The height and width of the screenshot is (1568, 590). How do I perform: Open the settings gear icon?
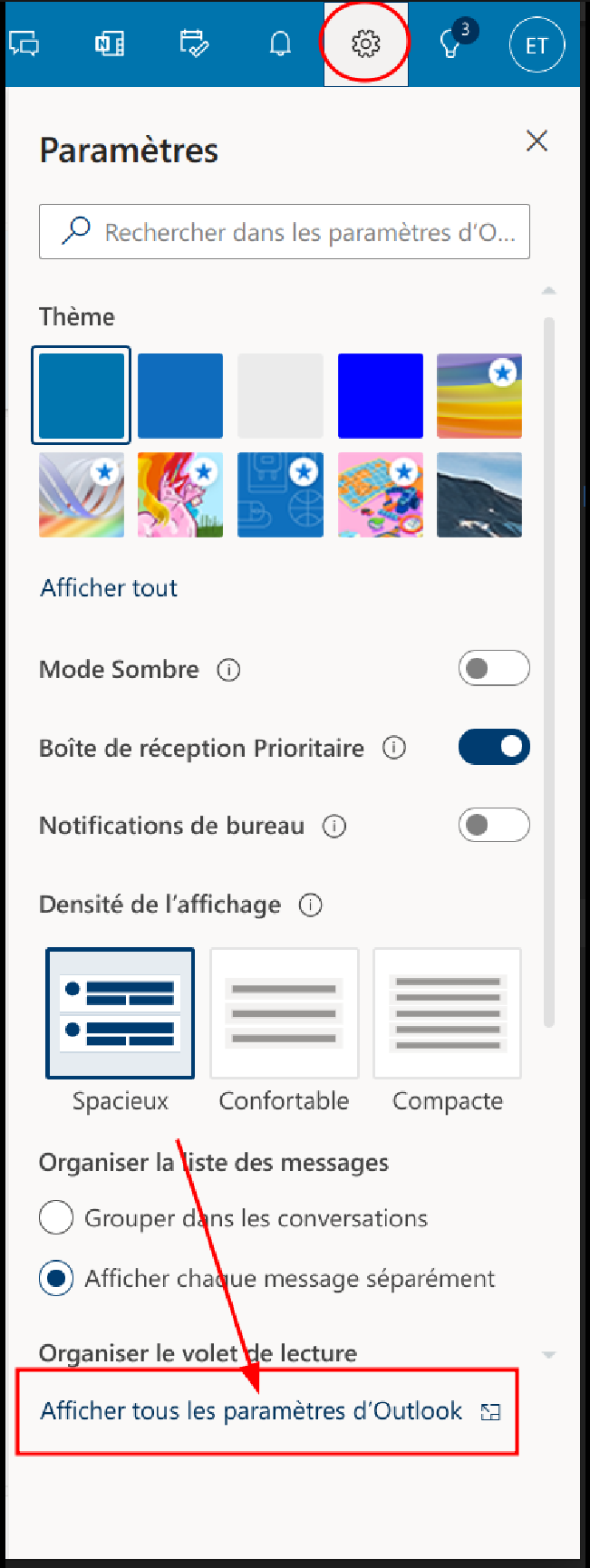365,44
